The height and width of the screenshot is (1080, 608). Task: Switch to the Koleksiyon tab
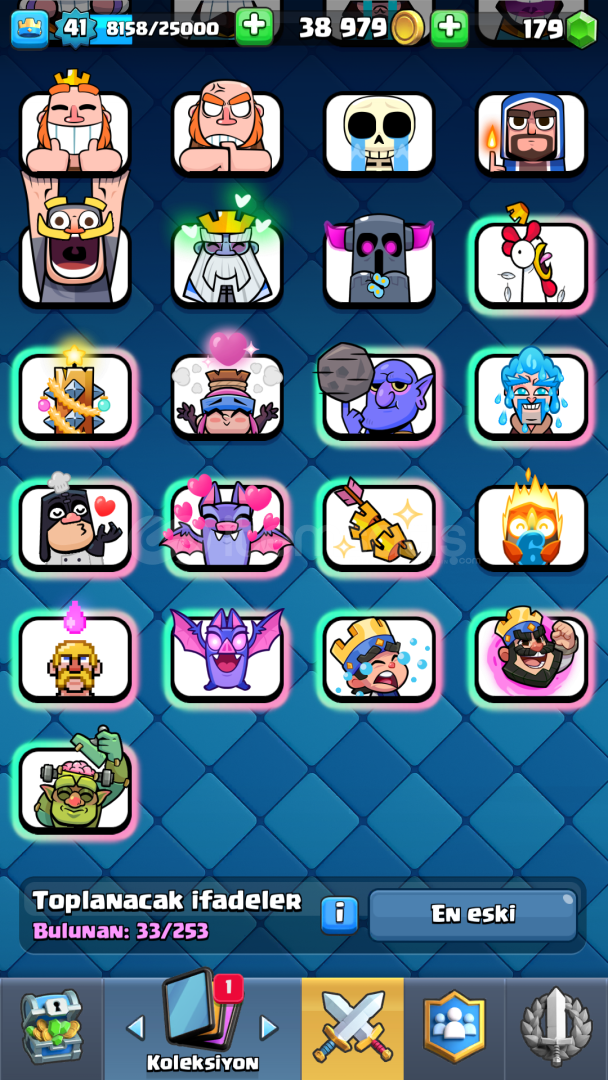coord(202,1028)
